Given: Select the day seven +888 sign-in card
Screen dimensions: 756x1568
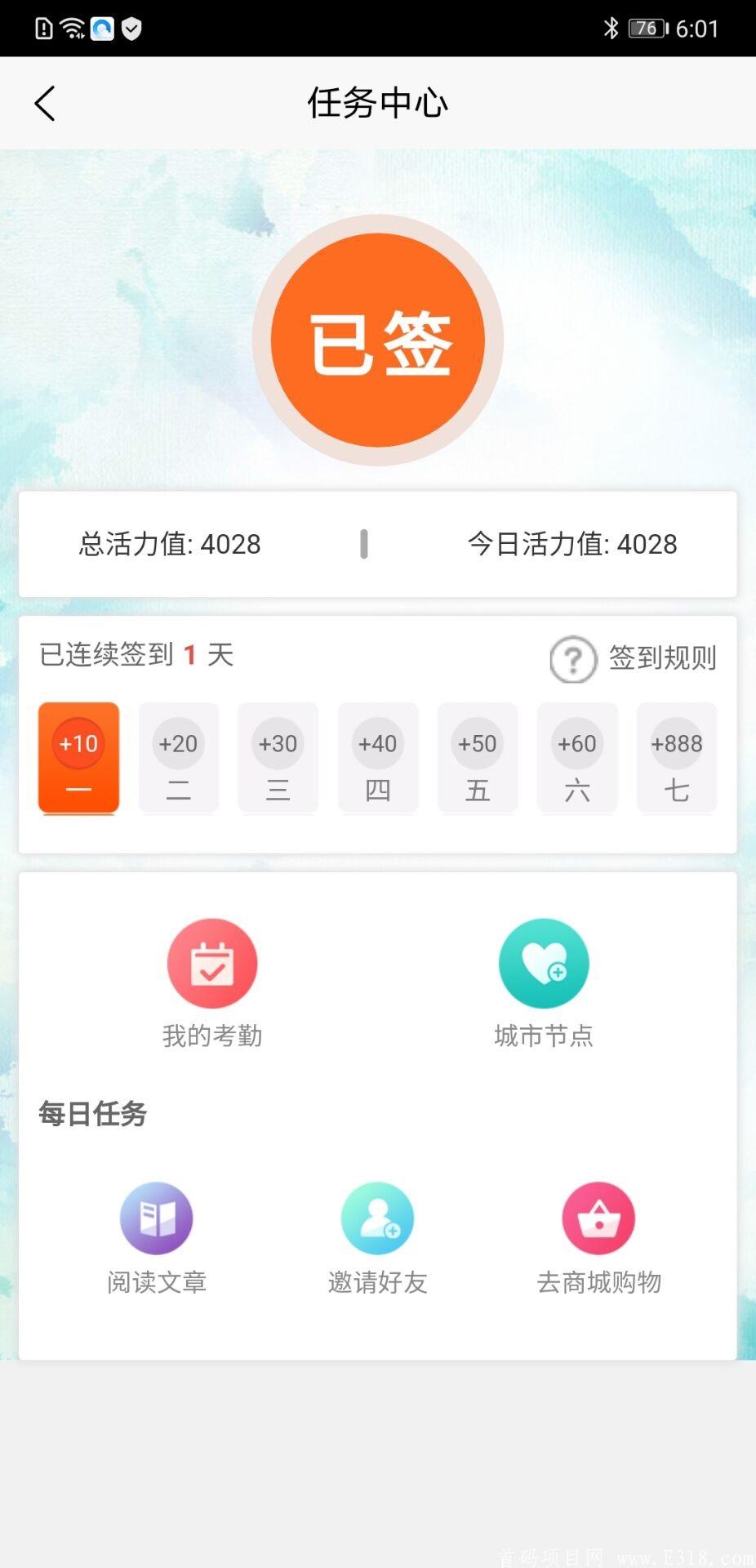Looking at the screenshot, I should (677, 758).
